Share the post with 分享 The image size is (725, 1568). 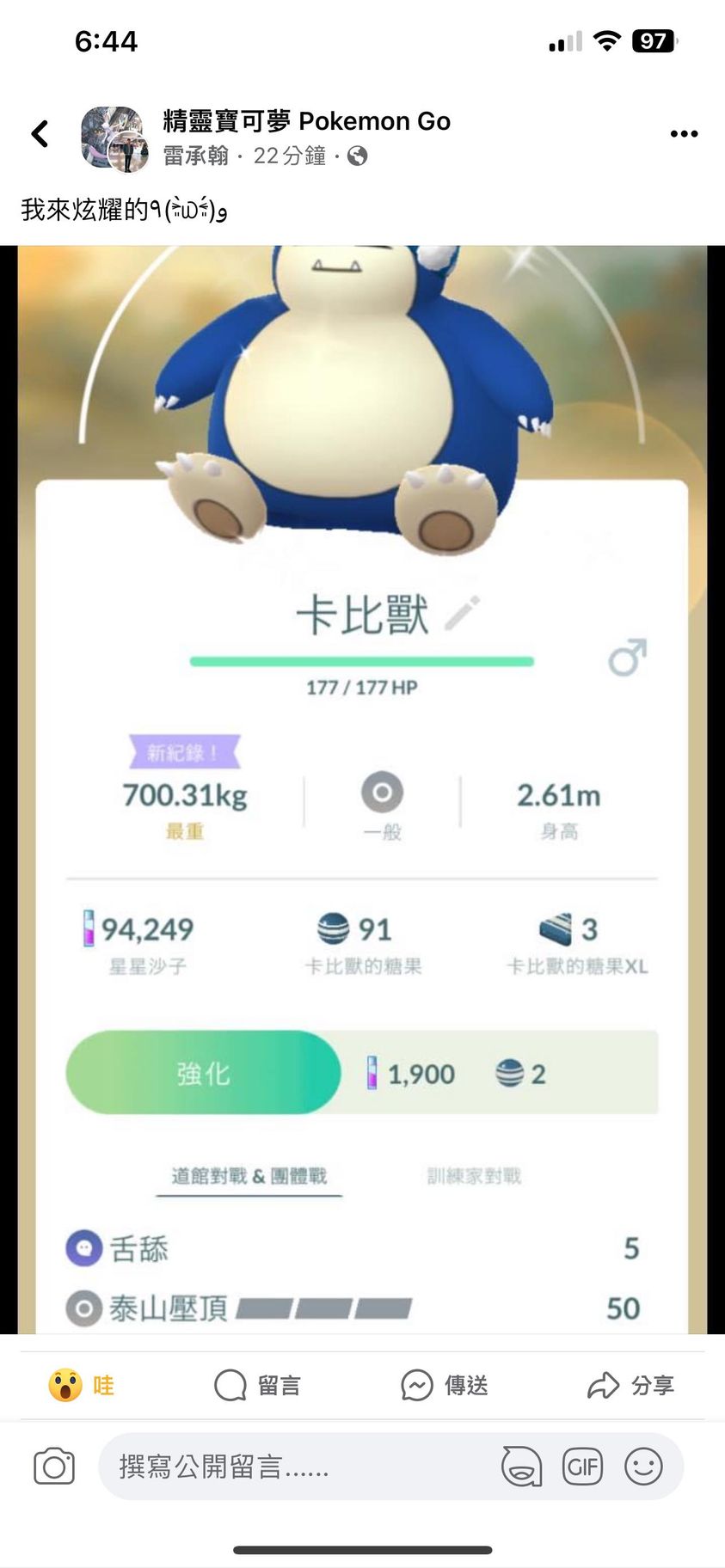point(630,1385)
